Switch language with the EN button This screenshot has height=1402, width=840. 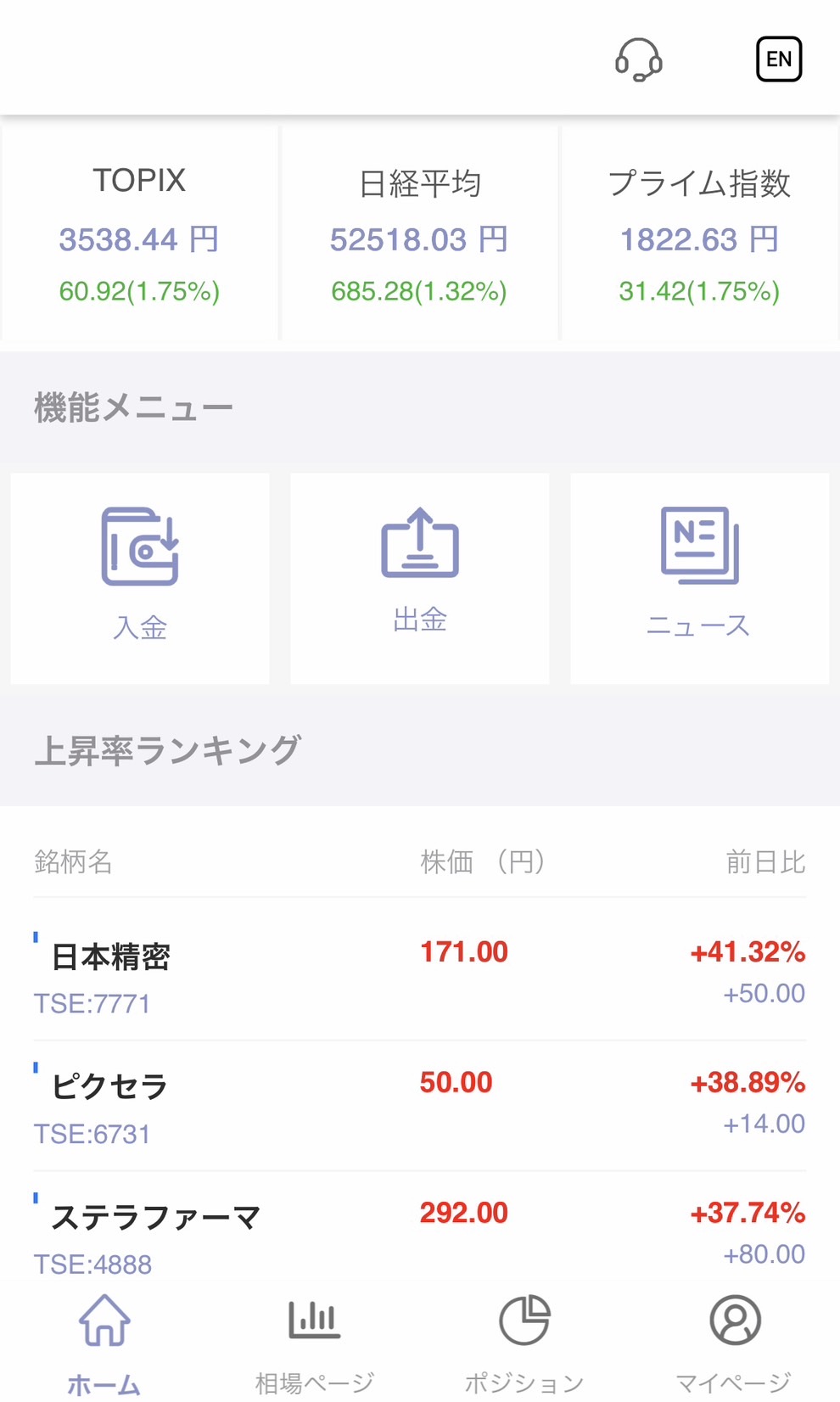pos(778,59)
